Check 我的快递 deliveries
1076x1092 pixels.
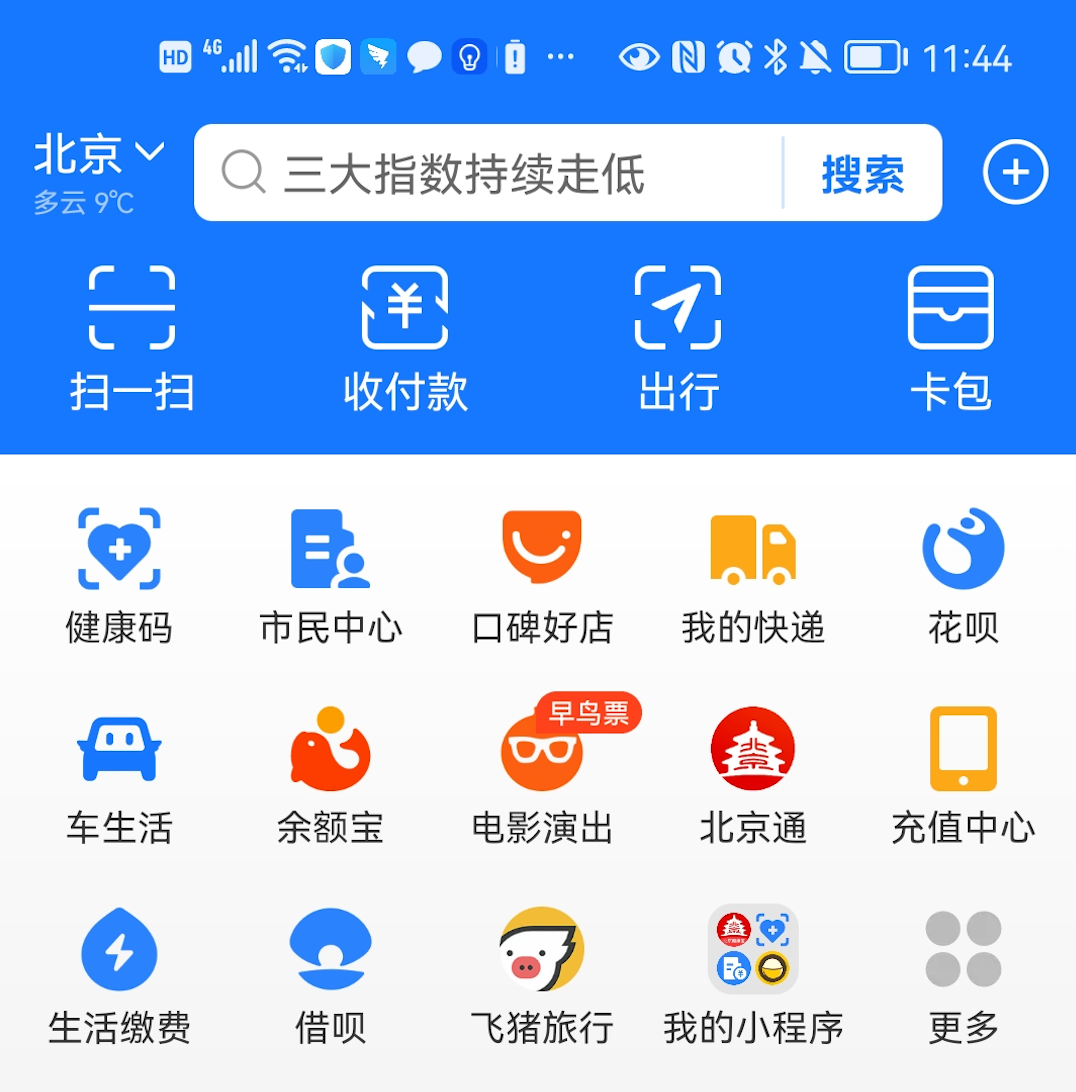pos(753,575)
